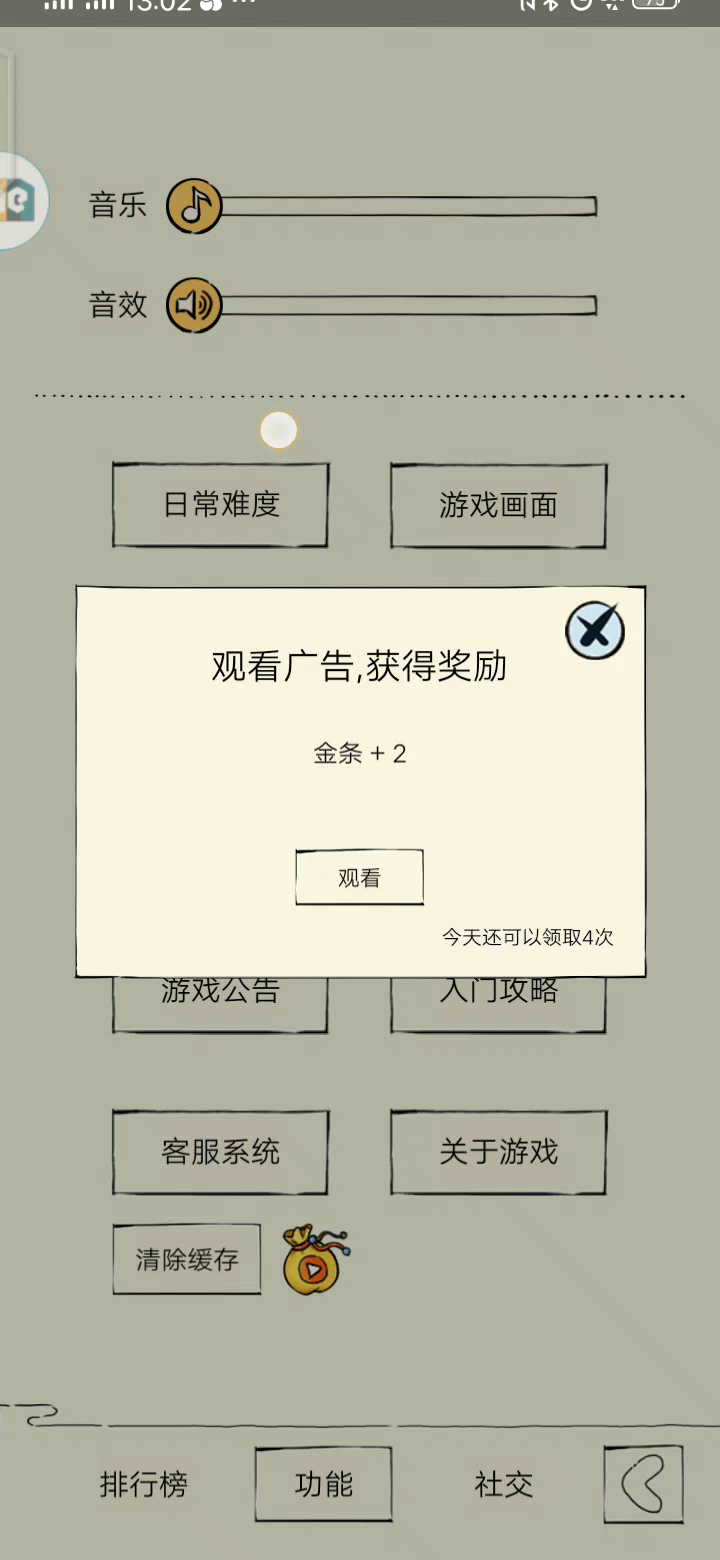Image resolution: width=720 pixels, height=1560 pixels.
Task: Tap the back arrow at bottom right
Action: click(643, 1485)
